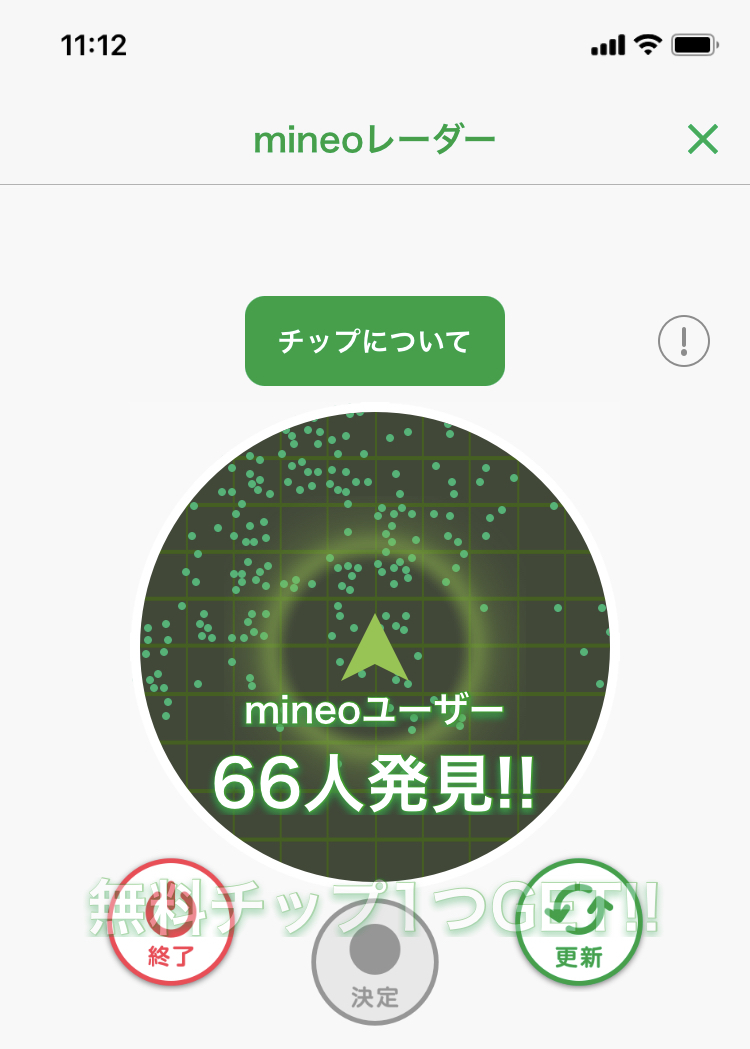750x1049 pixels.
Task: Tap the exclamation info icon
Action: click(x=684, y=342)
